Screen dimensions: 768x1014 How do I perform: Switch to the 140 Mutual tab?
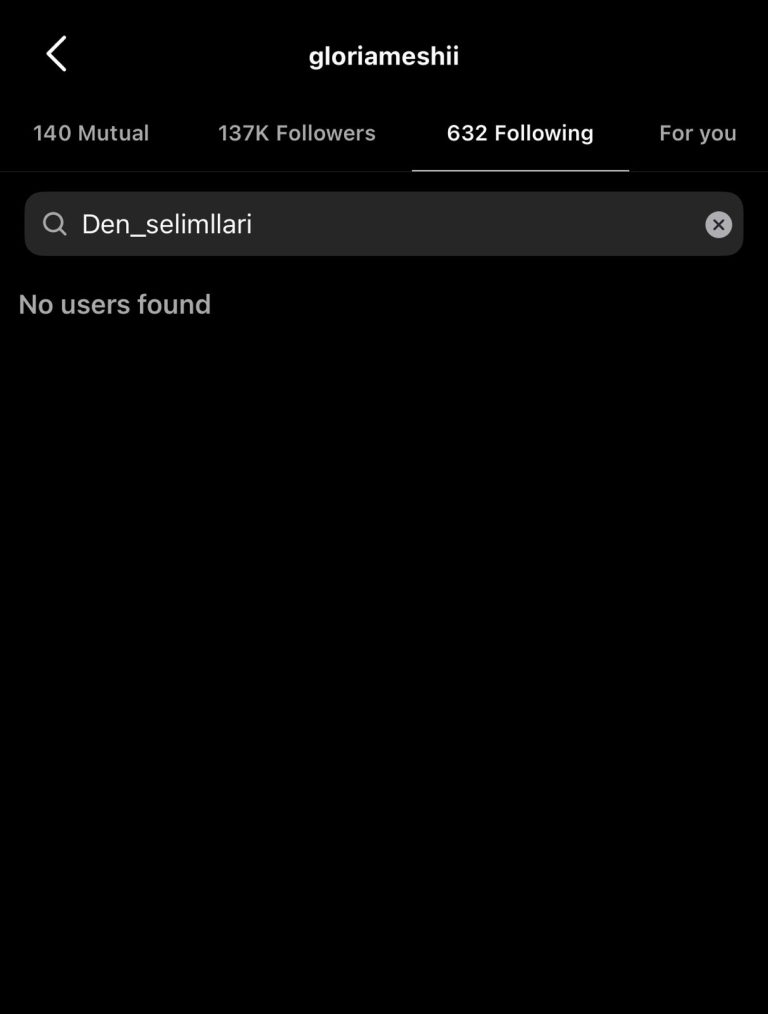91,133
